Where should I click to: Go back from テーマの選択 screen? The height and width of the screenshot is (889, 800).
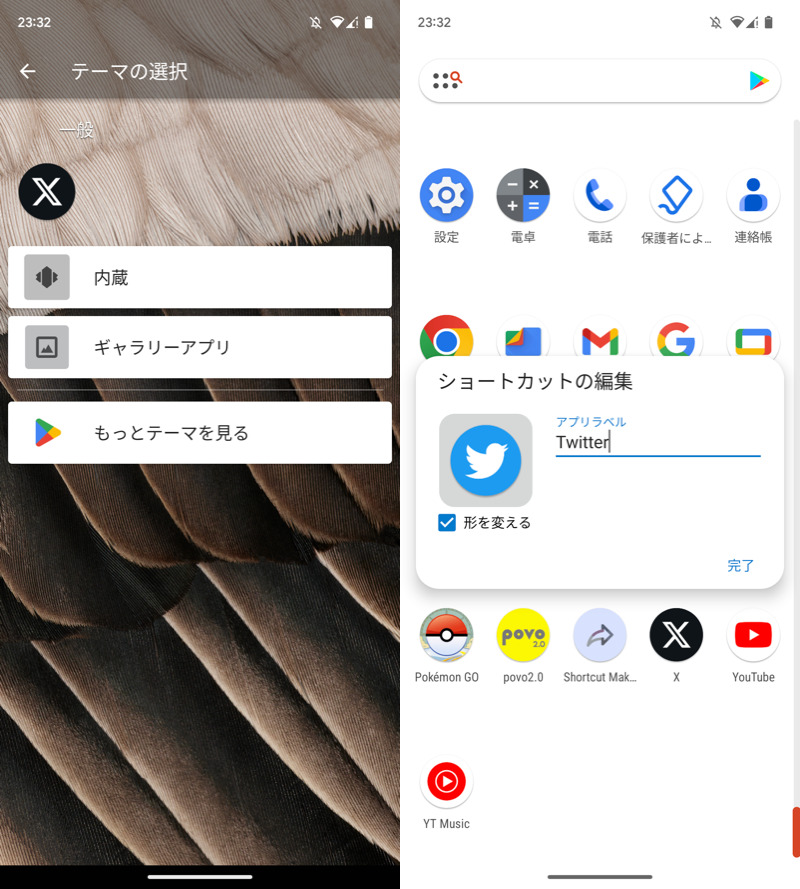(x=28, y=71)
